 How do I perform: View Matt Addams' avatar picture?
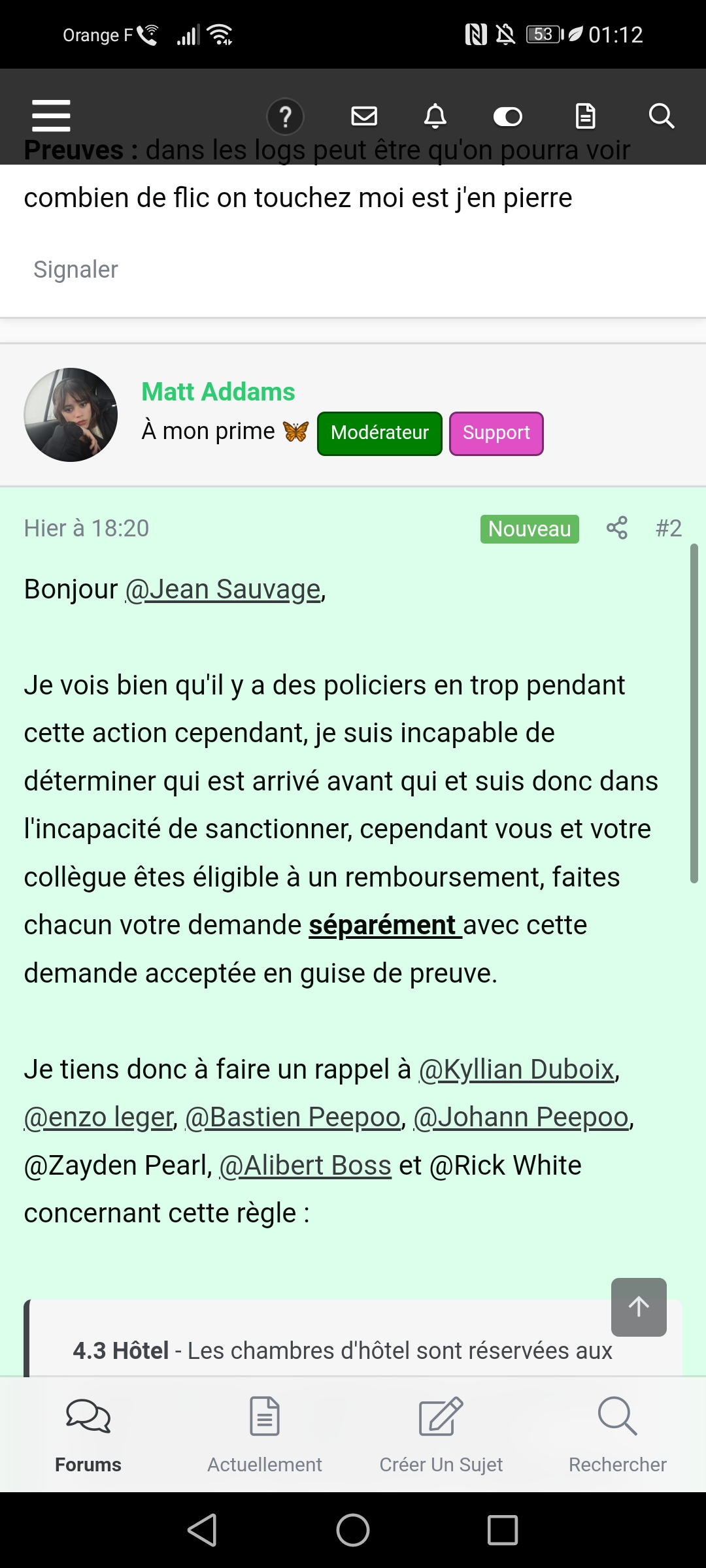pos(71,415)
